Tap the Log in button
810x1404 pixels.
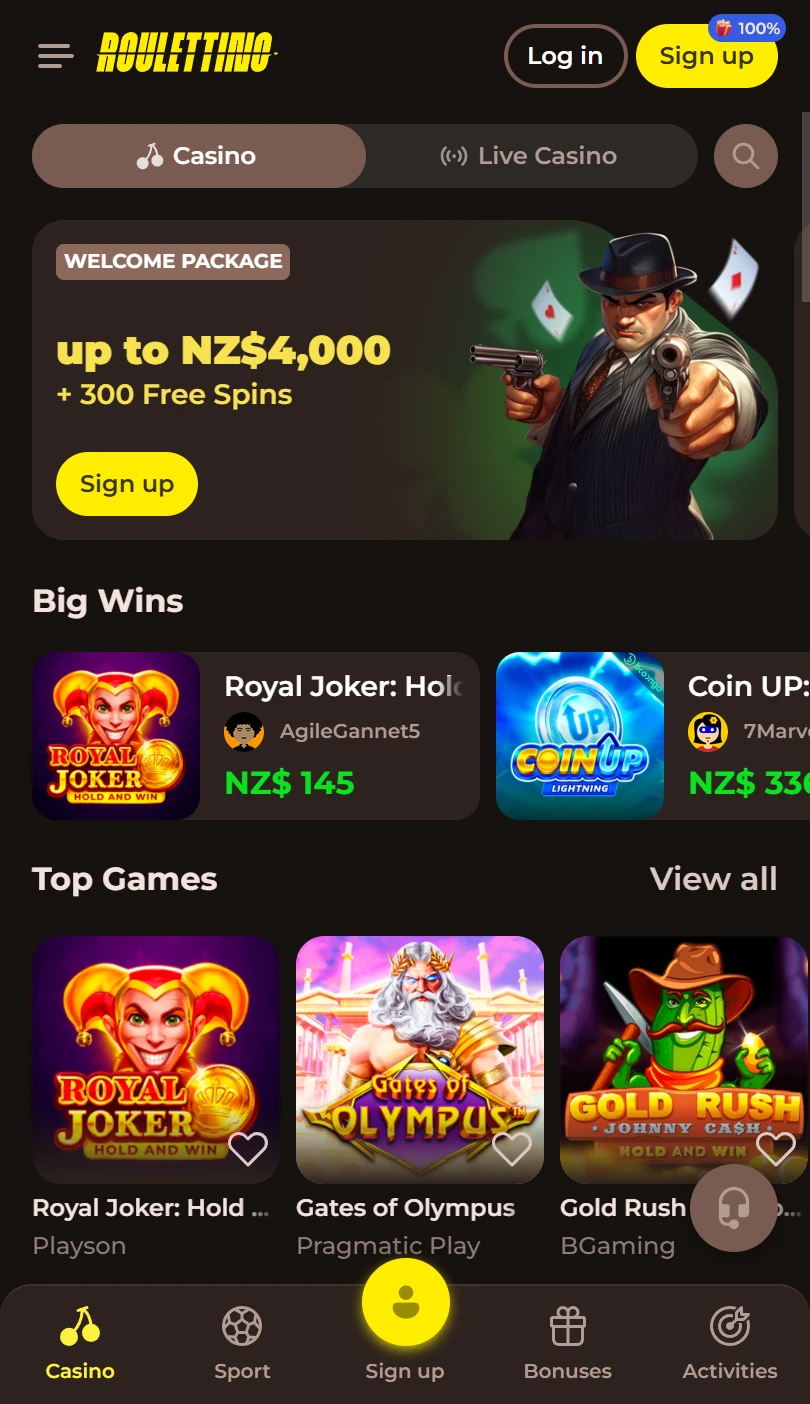565,56
